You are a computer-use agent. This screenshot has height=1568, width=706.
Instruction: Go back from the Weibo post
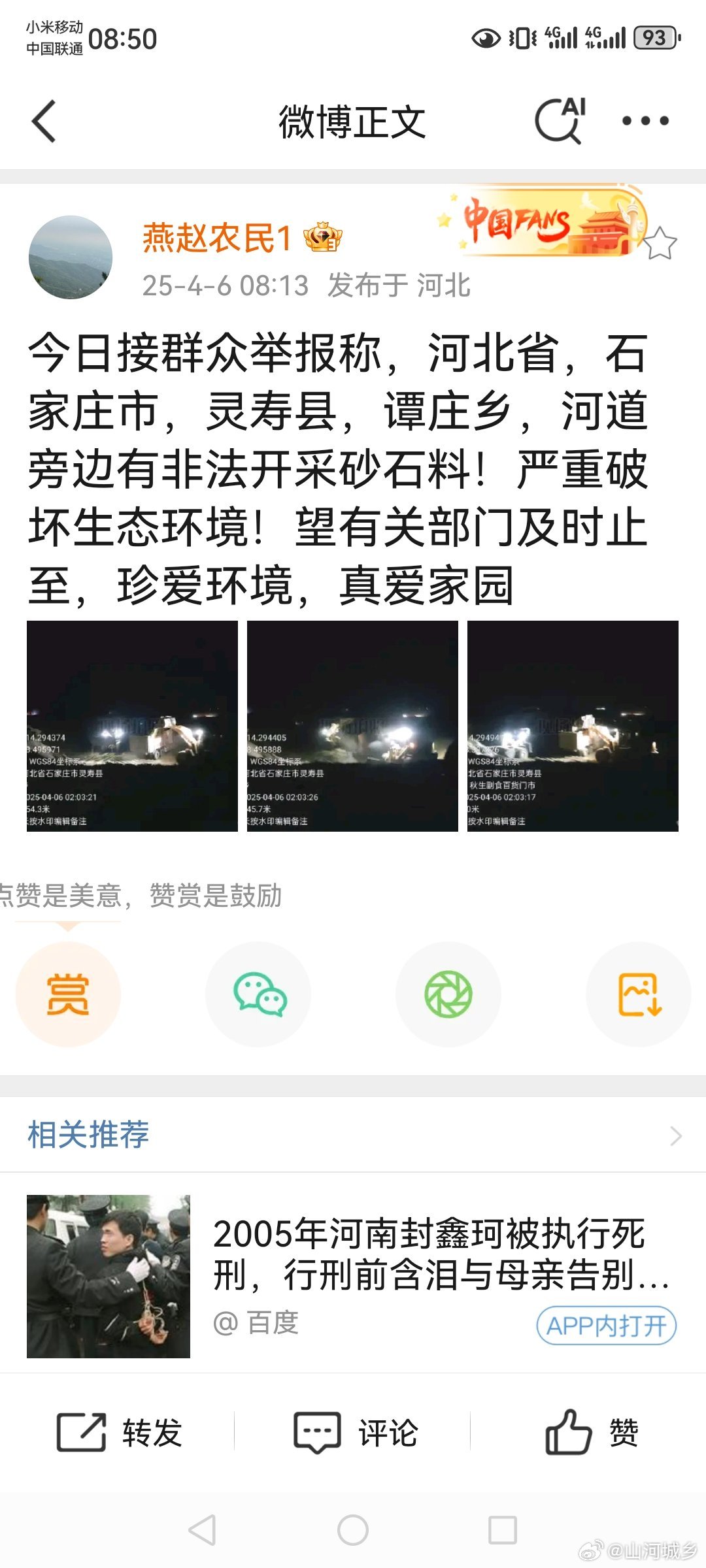[44, 122]
